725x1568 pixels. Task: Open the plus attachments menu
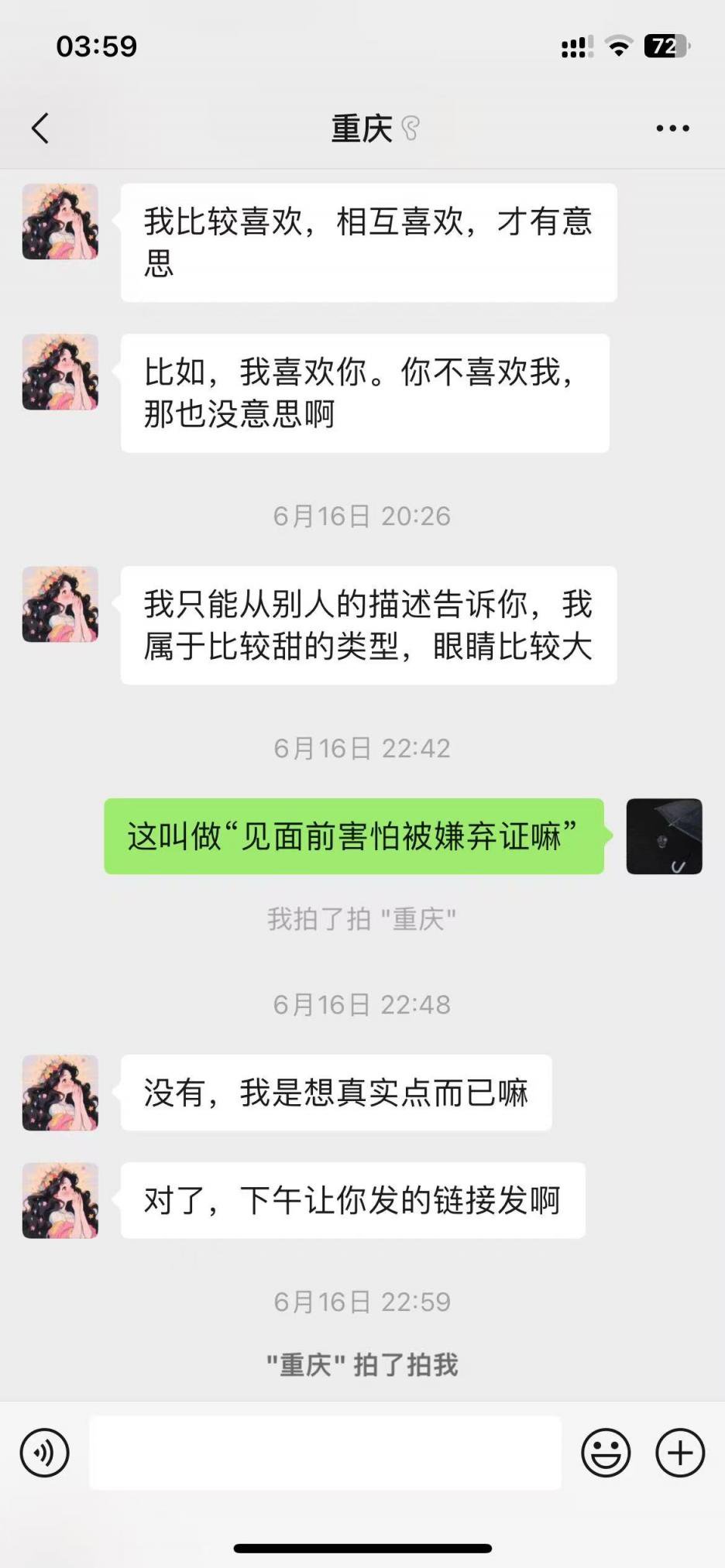coord(680,1453)
